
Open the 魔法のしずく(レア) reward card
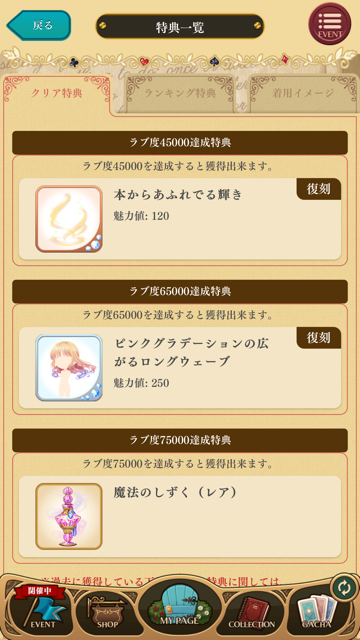click(x=180, y=516)
